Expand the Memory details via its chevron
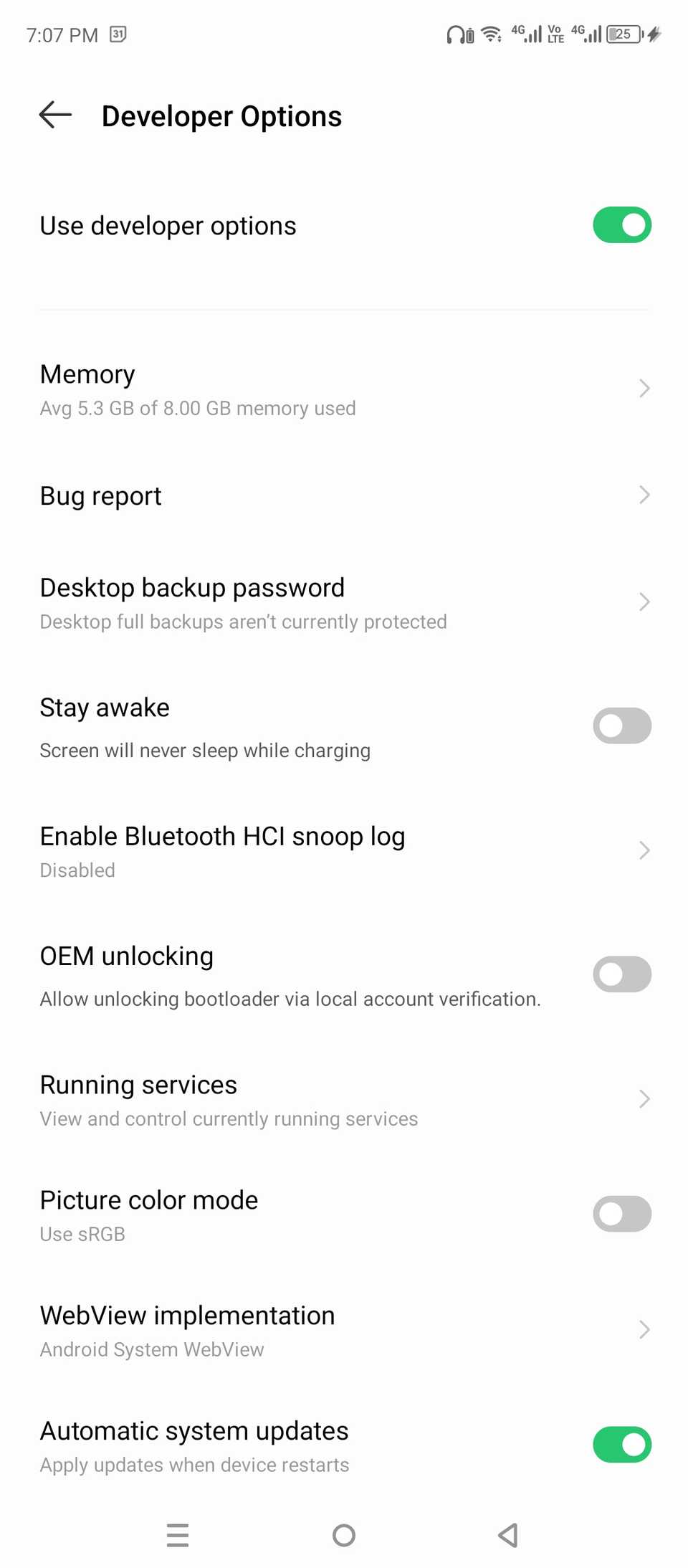Viewport: 688px width, 1568px height. click(644, 388)
